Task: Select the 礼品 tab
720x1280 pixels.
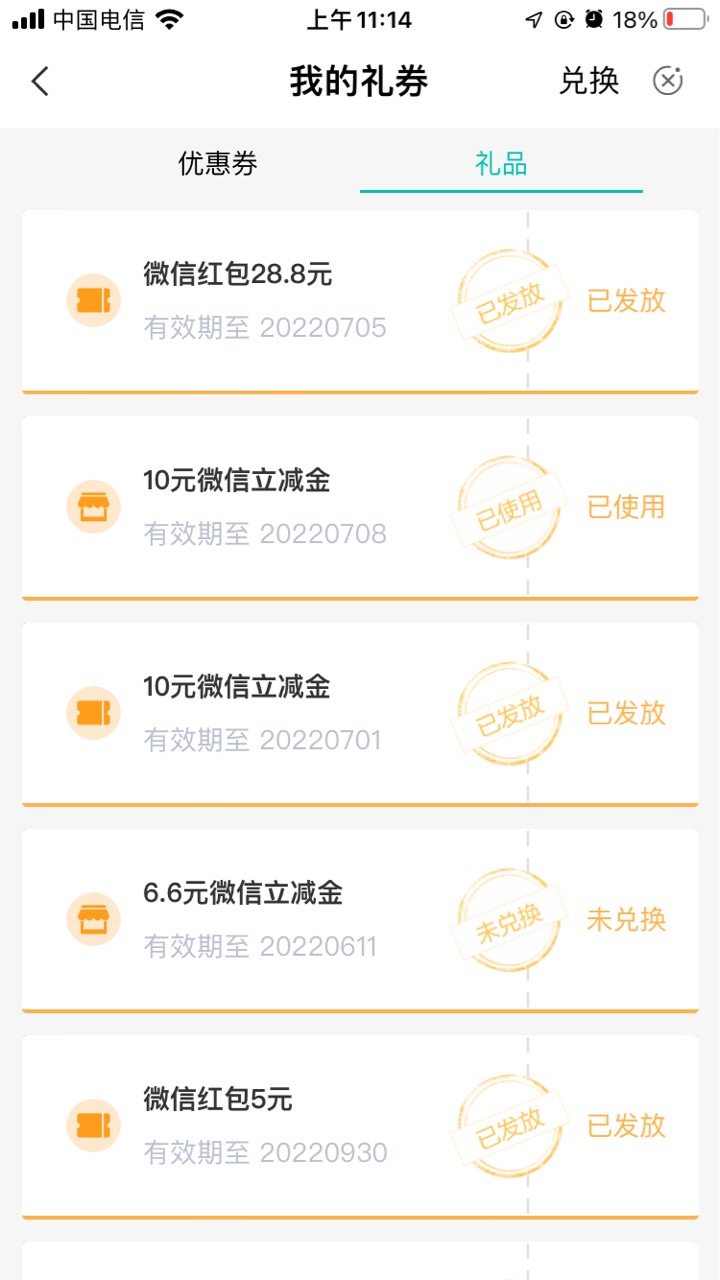Action: coord(501,163)
